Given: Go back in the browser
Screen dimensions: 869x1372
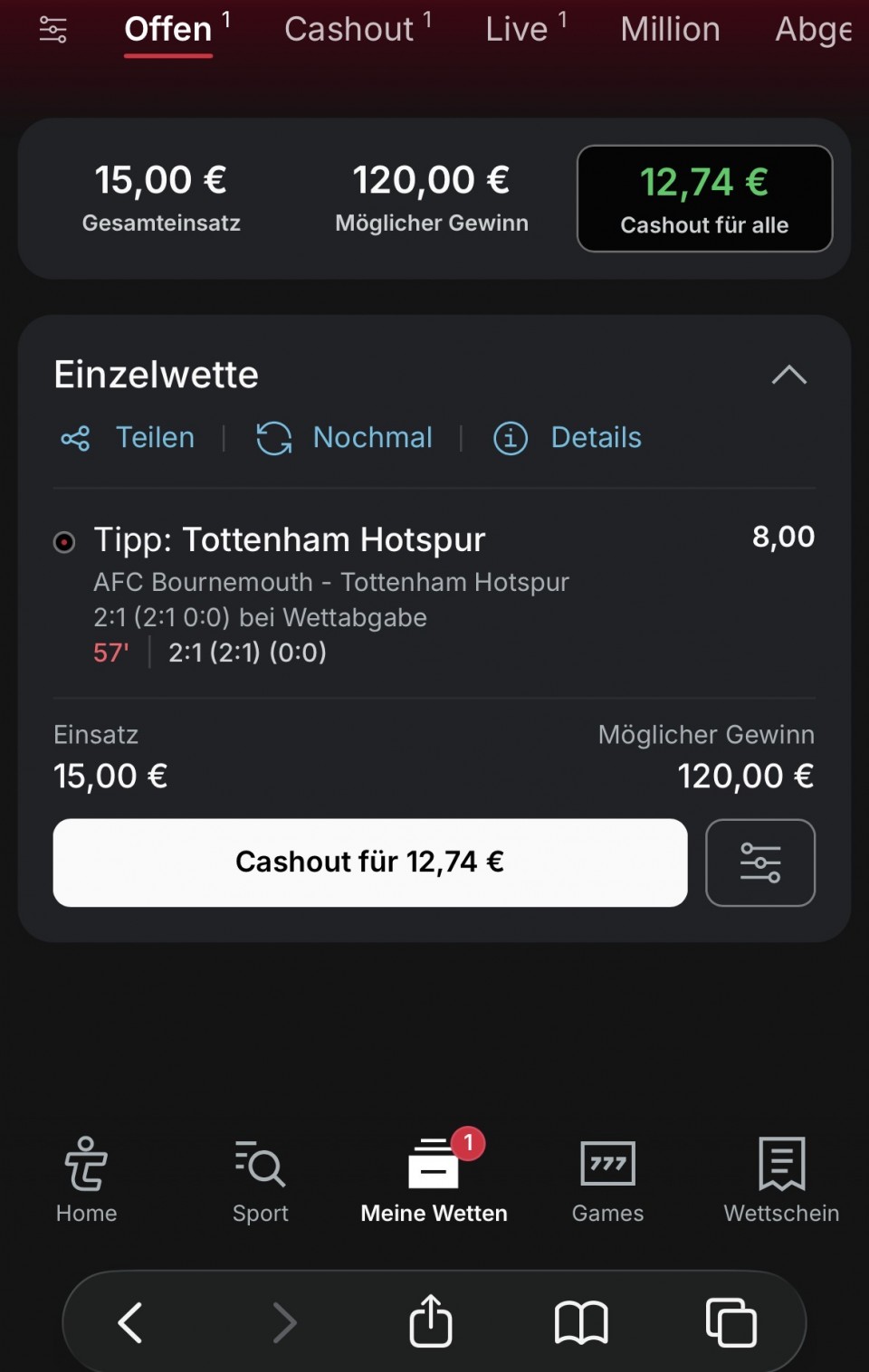Looking at the screenshot, I should click(130, 1322).
